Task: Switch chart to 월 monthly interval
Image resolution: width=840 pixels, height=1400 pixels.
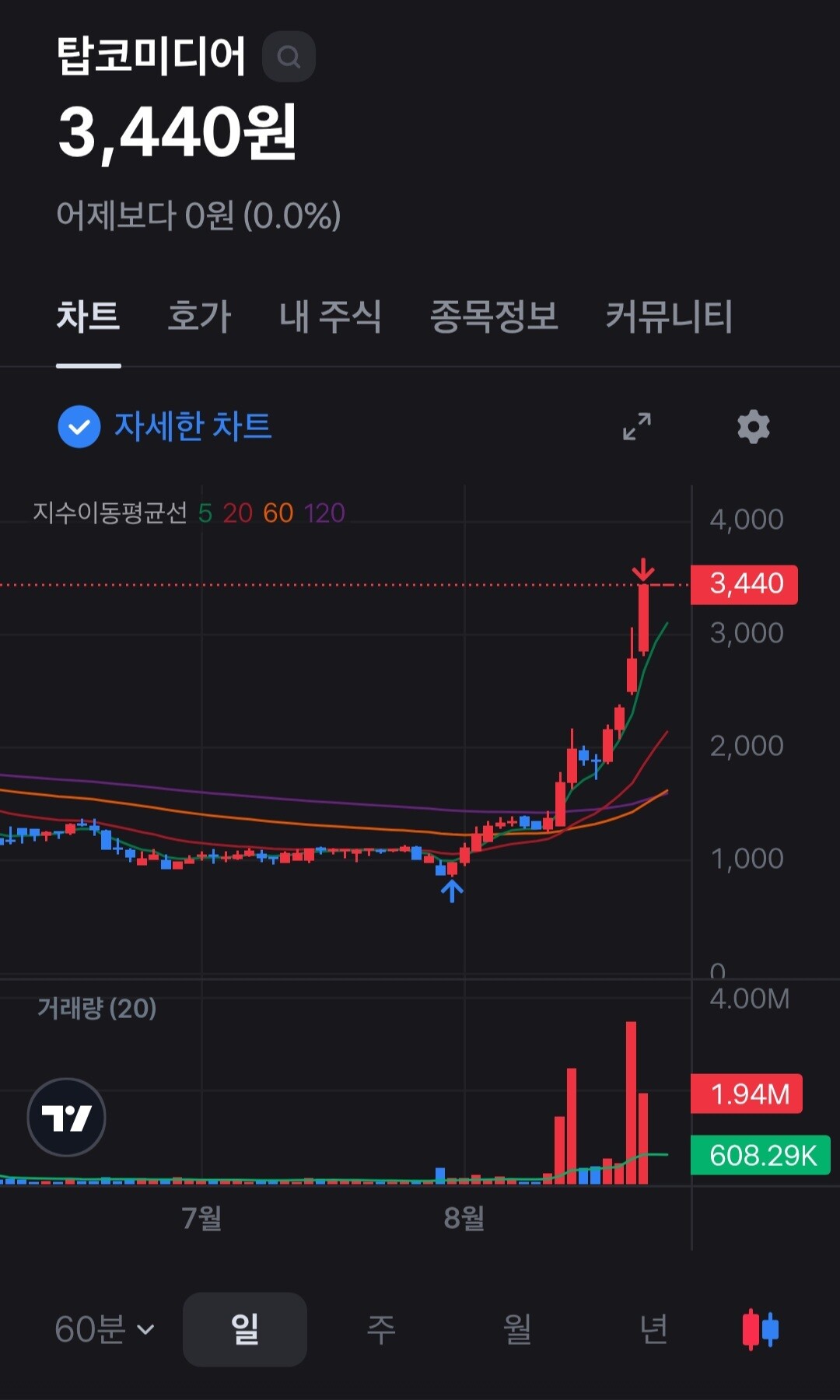Action: (517, 1329)
